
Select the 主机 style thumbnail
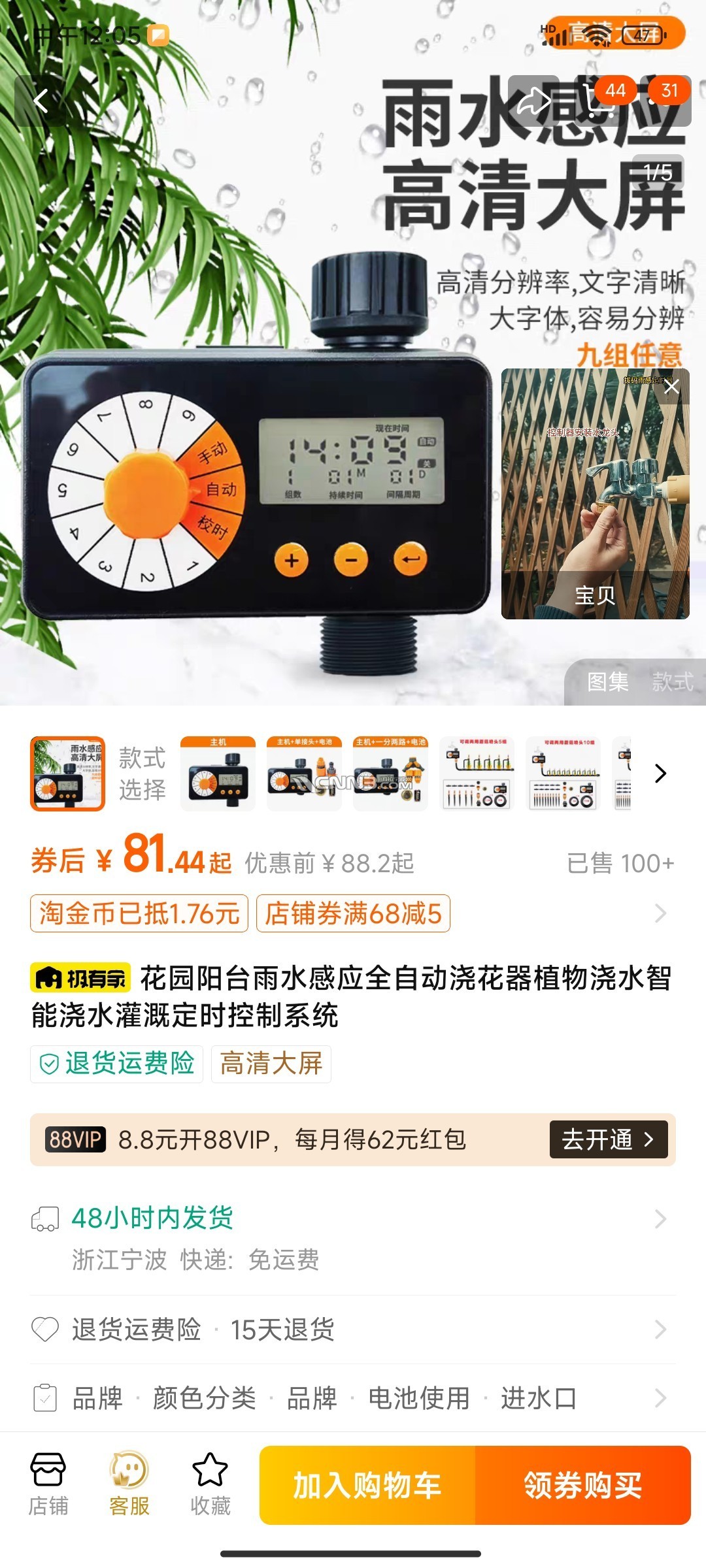pos(218,774)
